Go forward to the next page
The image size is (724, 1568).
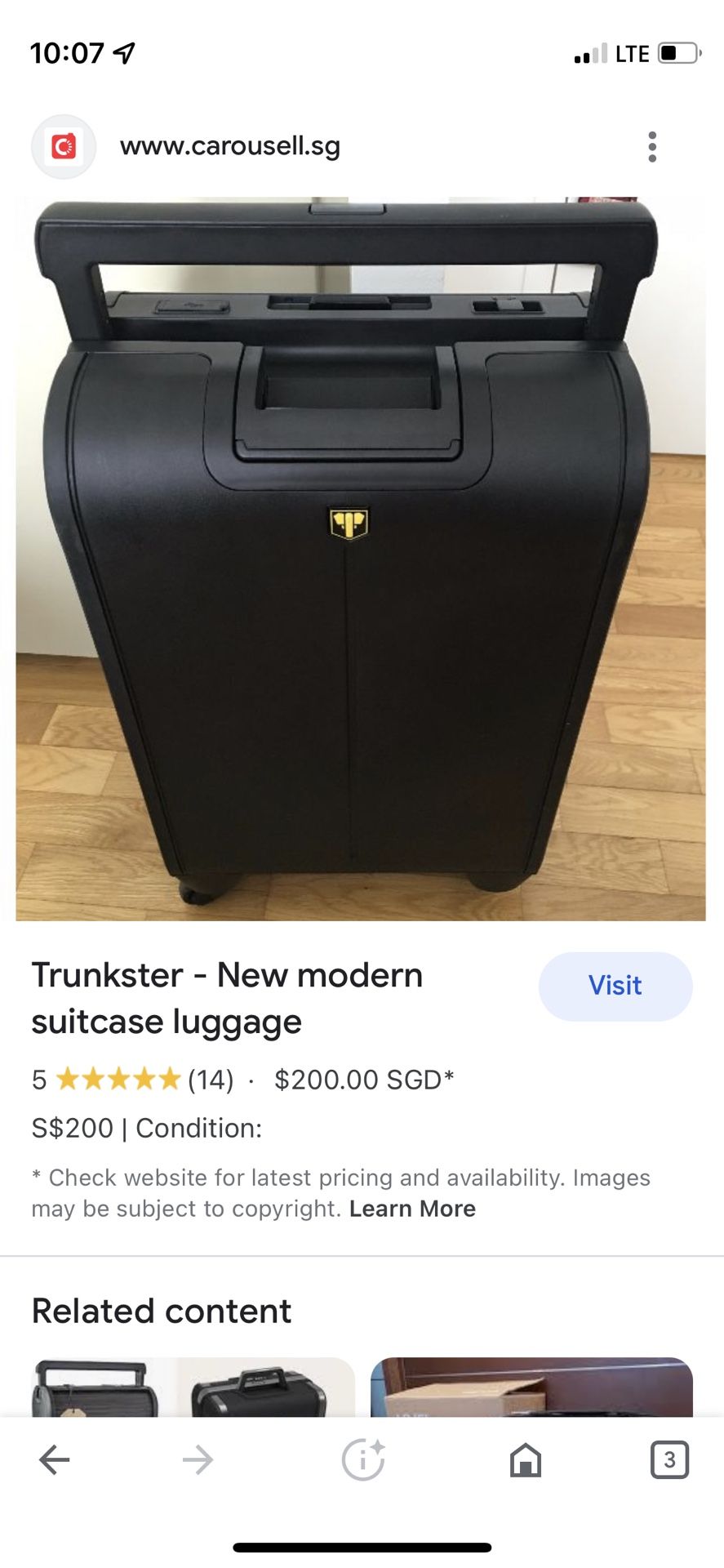coord(198,1459)
